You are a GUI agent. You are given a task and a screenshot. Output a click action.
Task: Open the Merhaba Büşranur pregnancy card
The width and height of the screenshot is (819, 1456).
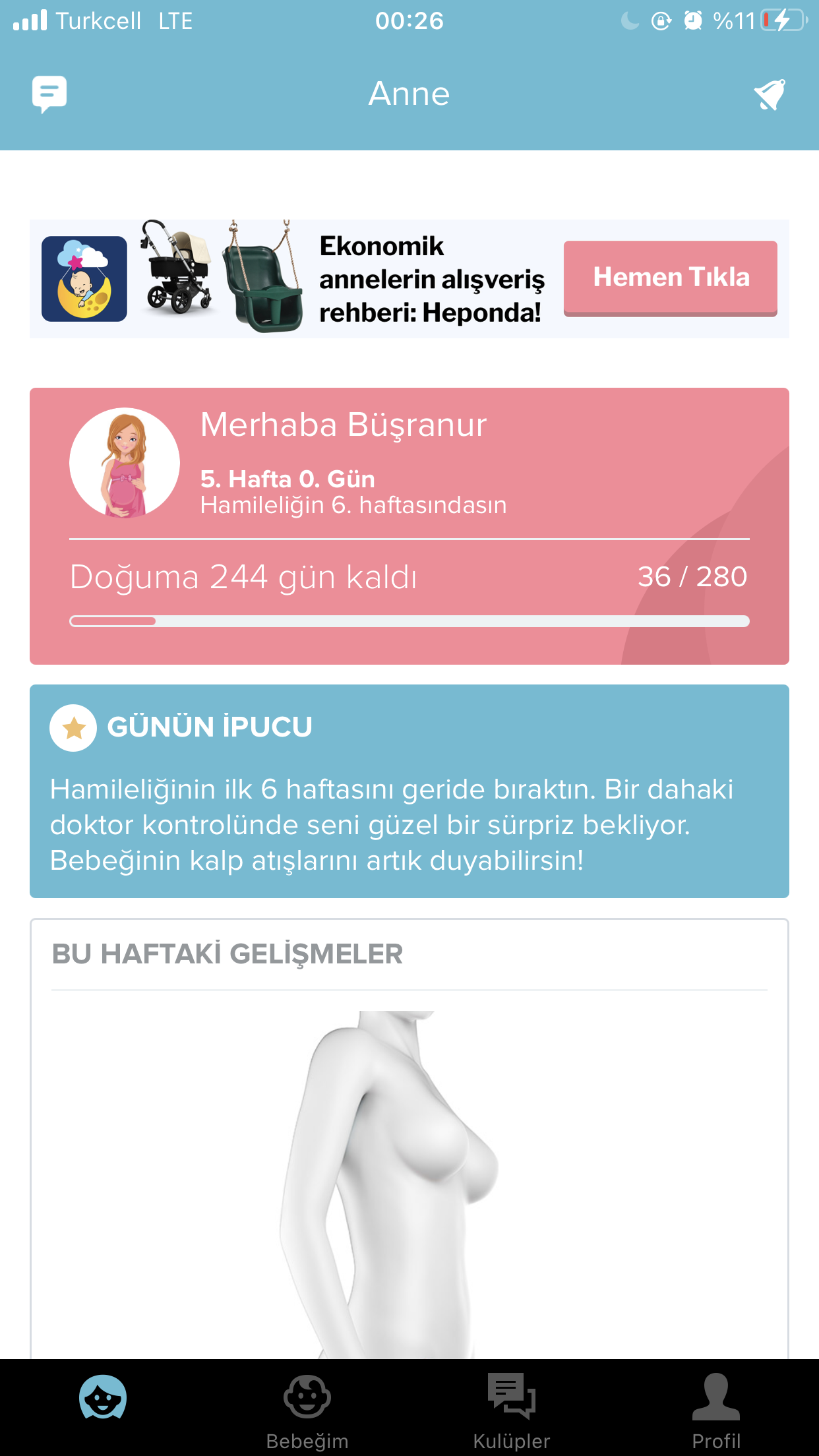coord(409,526)
